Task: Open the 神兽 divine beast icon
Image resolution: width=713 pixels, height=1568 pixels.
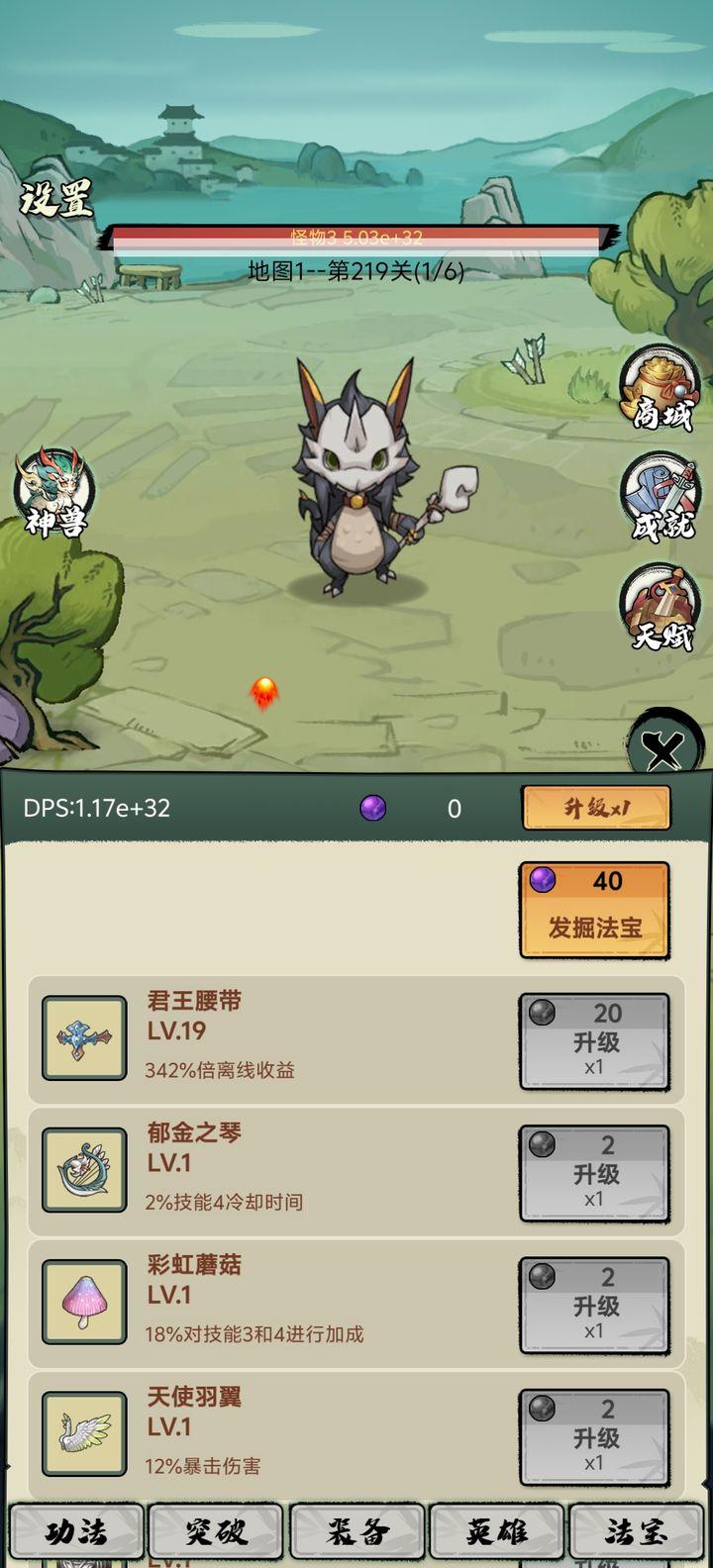Action: point(54,492)
